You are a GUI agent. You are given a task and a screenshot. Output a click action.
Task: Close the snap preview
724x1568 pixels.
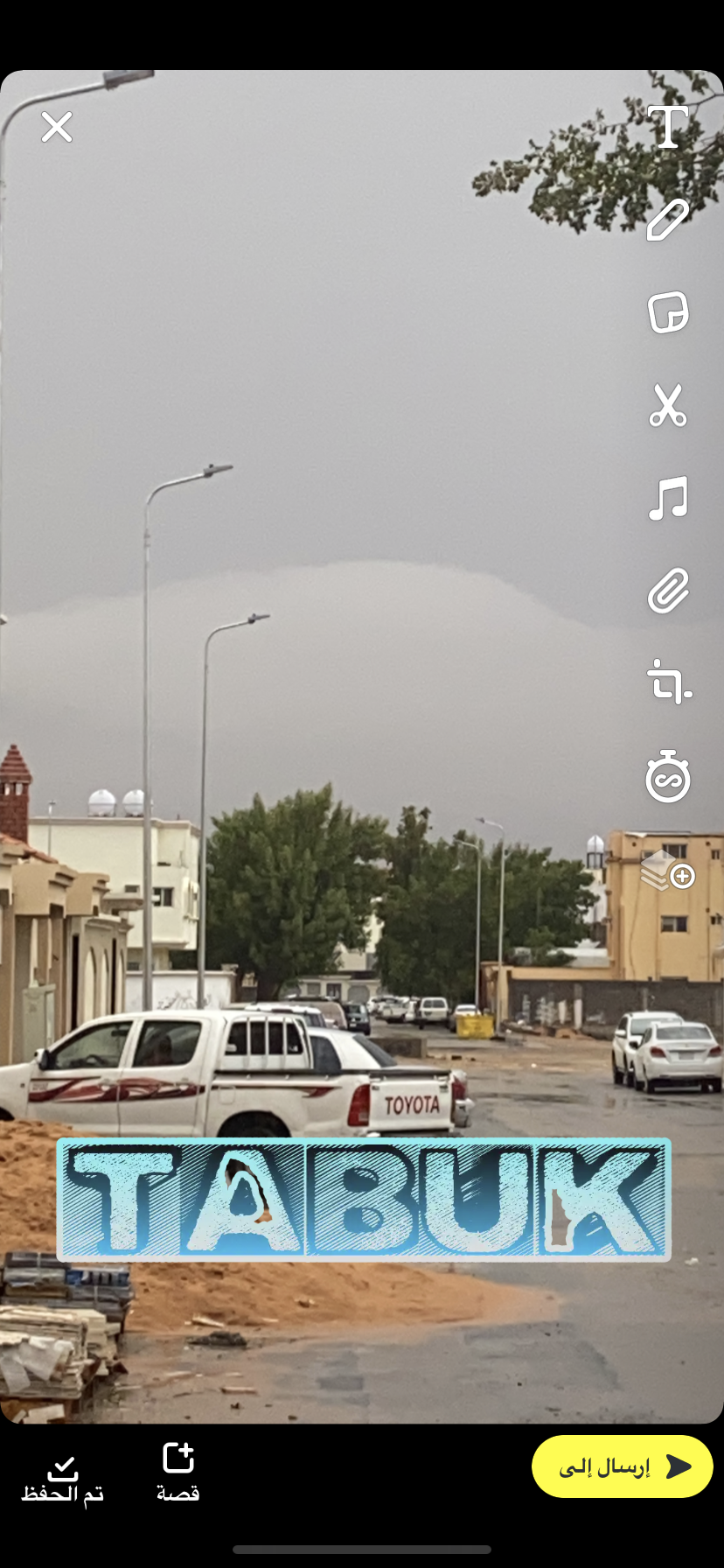tap(57, 128)
